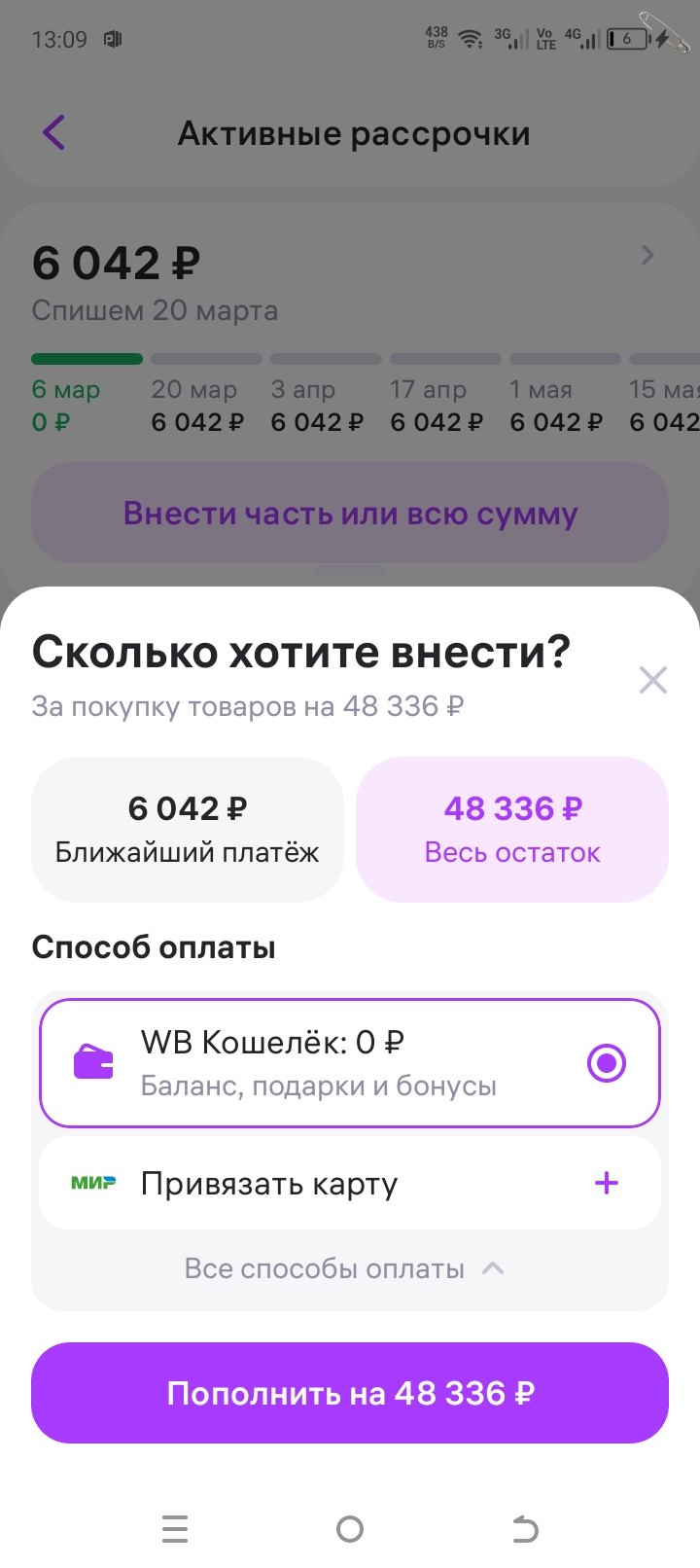
Task: Close the payment amount sheet
Action: click(653, 680)
